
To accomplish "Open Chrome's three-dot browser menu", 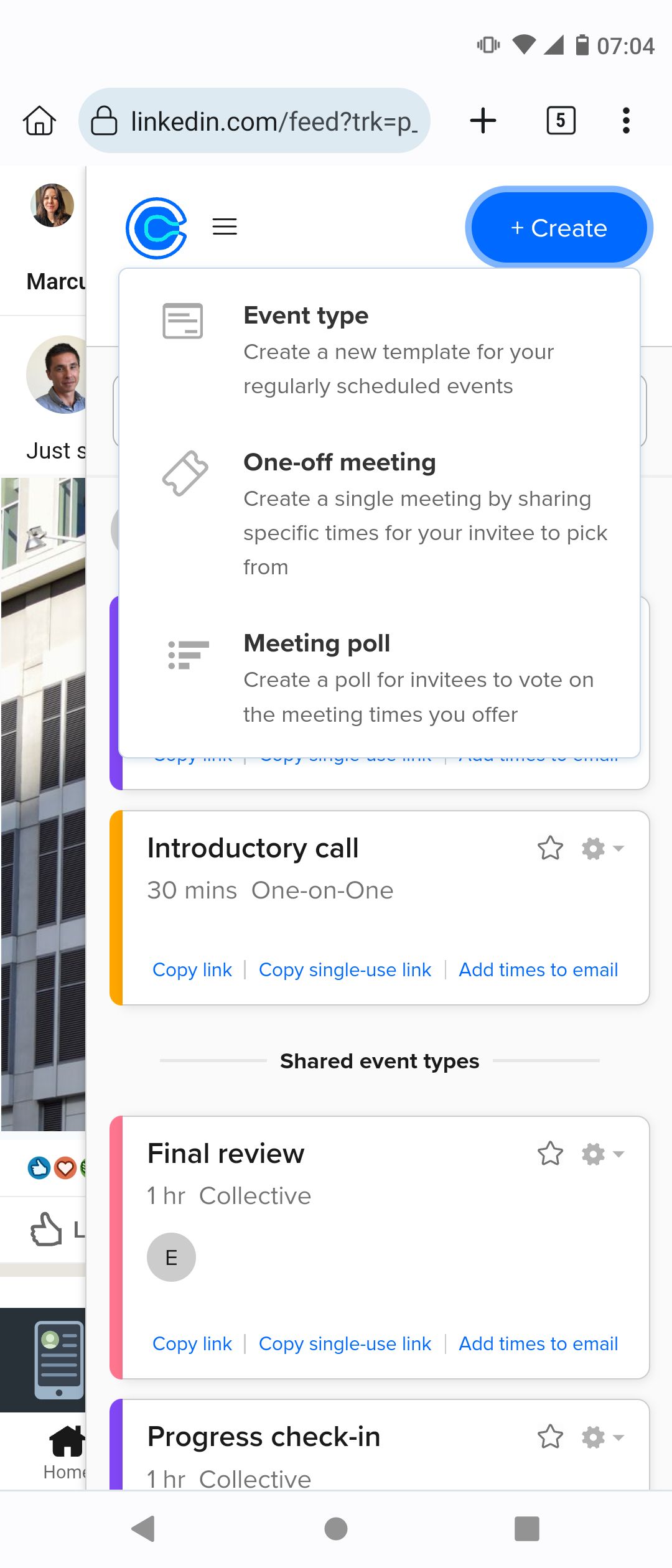I will tap(626, 120).
